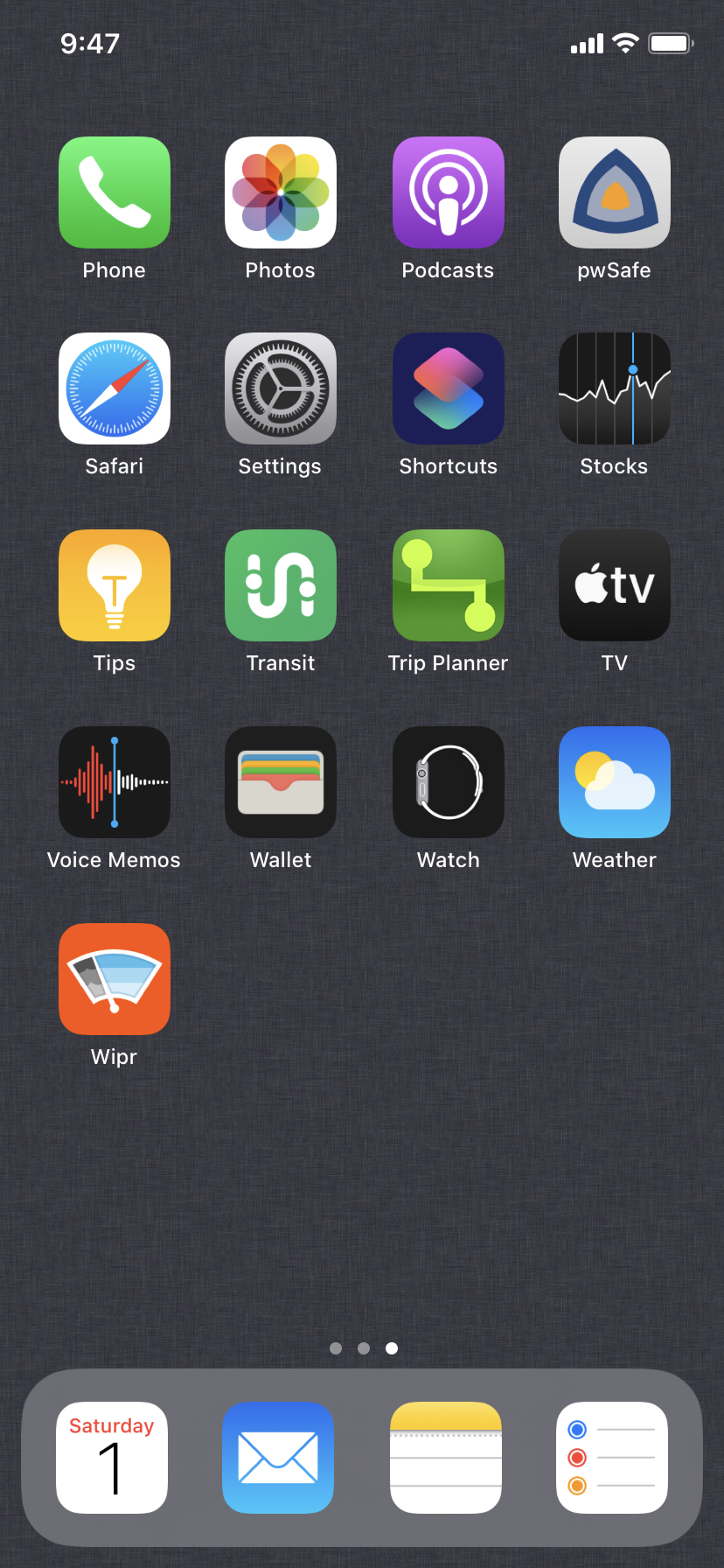Open Calendar from the dock
The height and width of the screenshot is (1568, 724).
(x=112, y=1458)
